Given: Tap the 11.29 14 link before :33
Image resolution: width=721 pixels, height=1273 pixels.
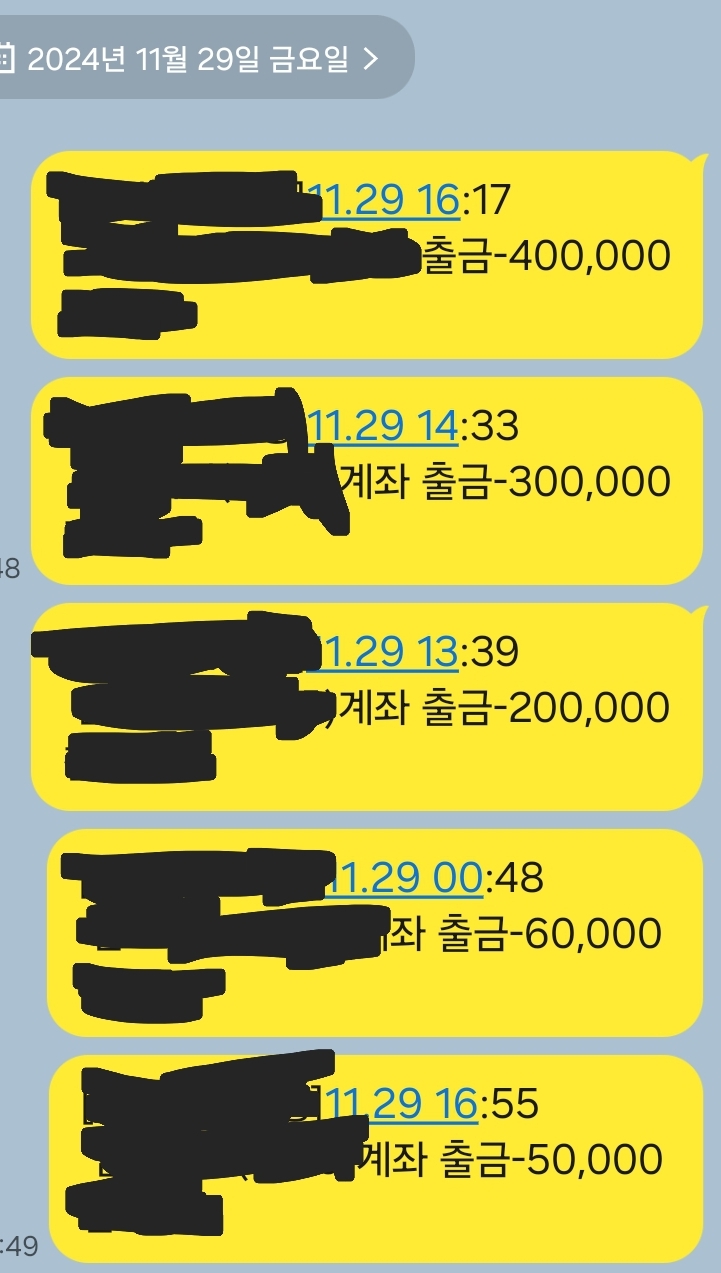Looking at the screenshot, I should point(383,427).
